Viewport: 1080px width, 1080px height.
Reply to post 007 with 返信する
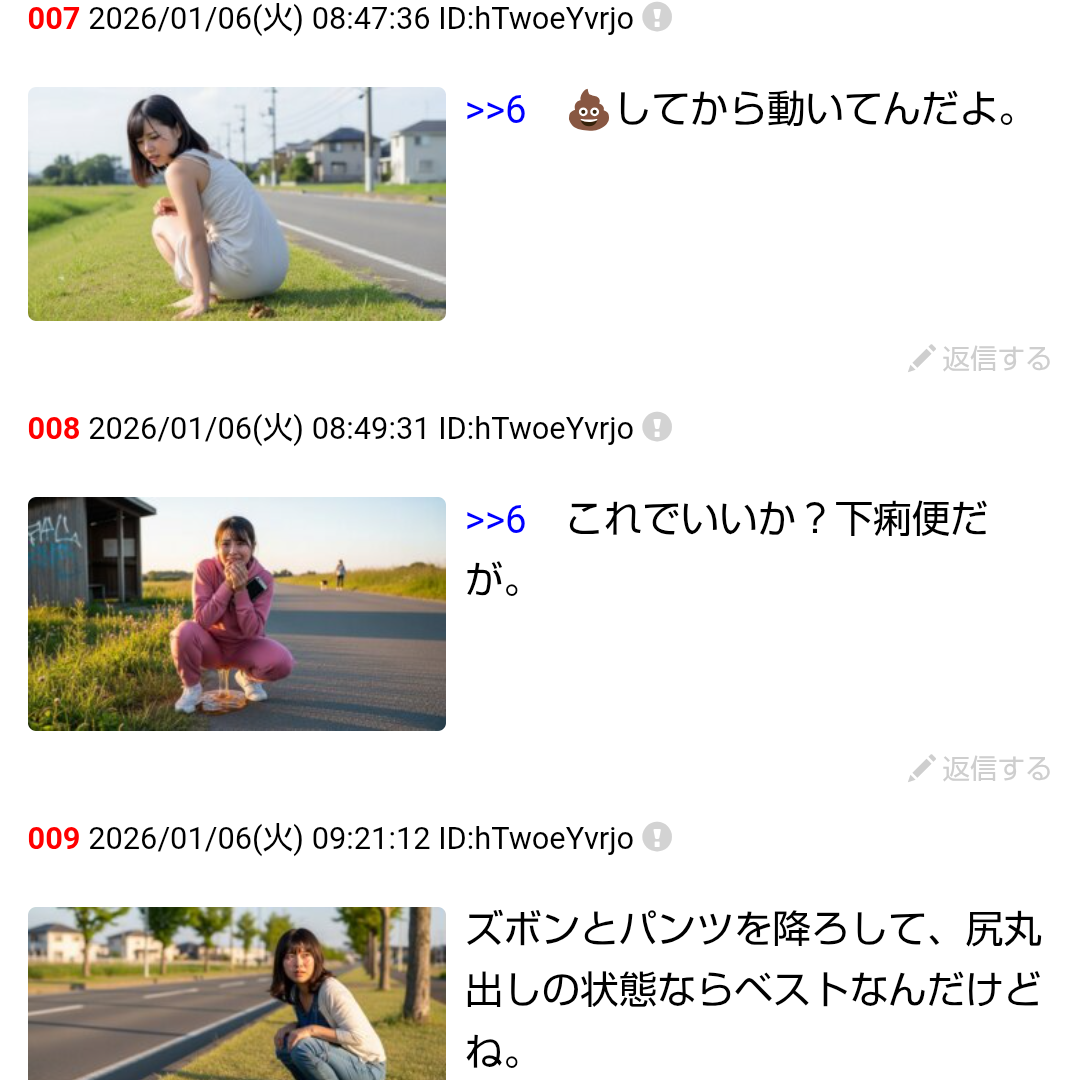click(980, 359)
